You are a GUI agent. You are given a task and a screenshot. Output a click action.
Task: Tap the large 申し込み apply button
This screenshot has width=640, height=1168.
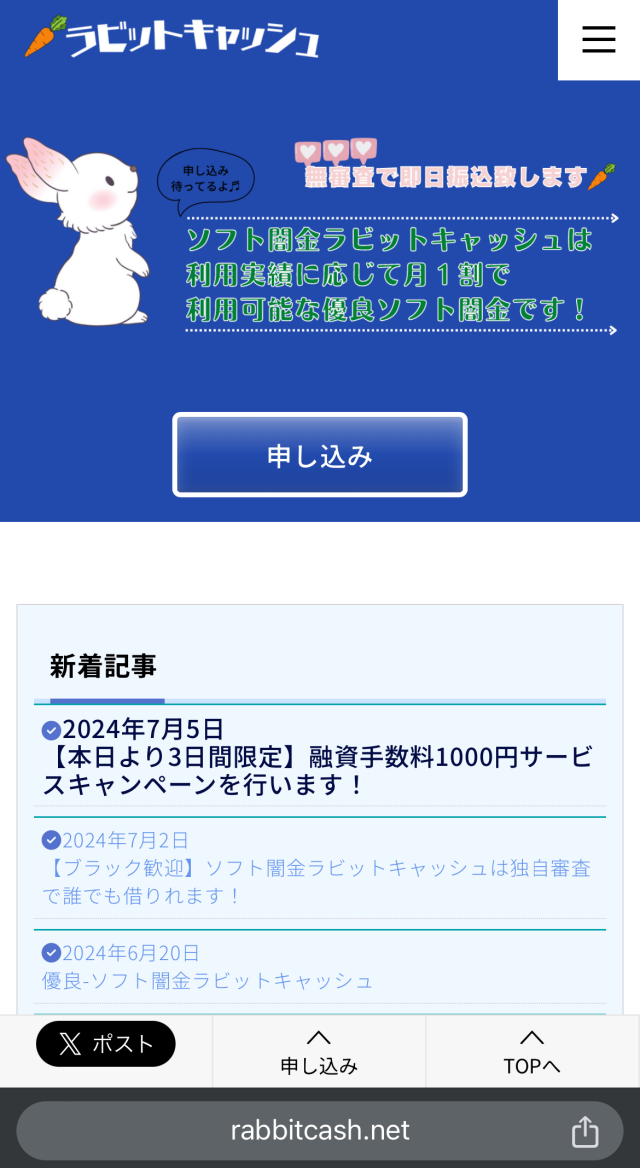(x=320, y=455)
